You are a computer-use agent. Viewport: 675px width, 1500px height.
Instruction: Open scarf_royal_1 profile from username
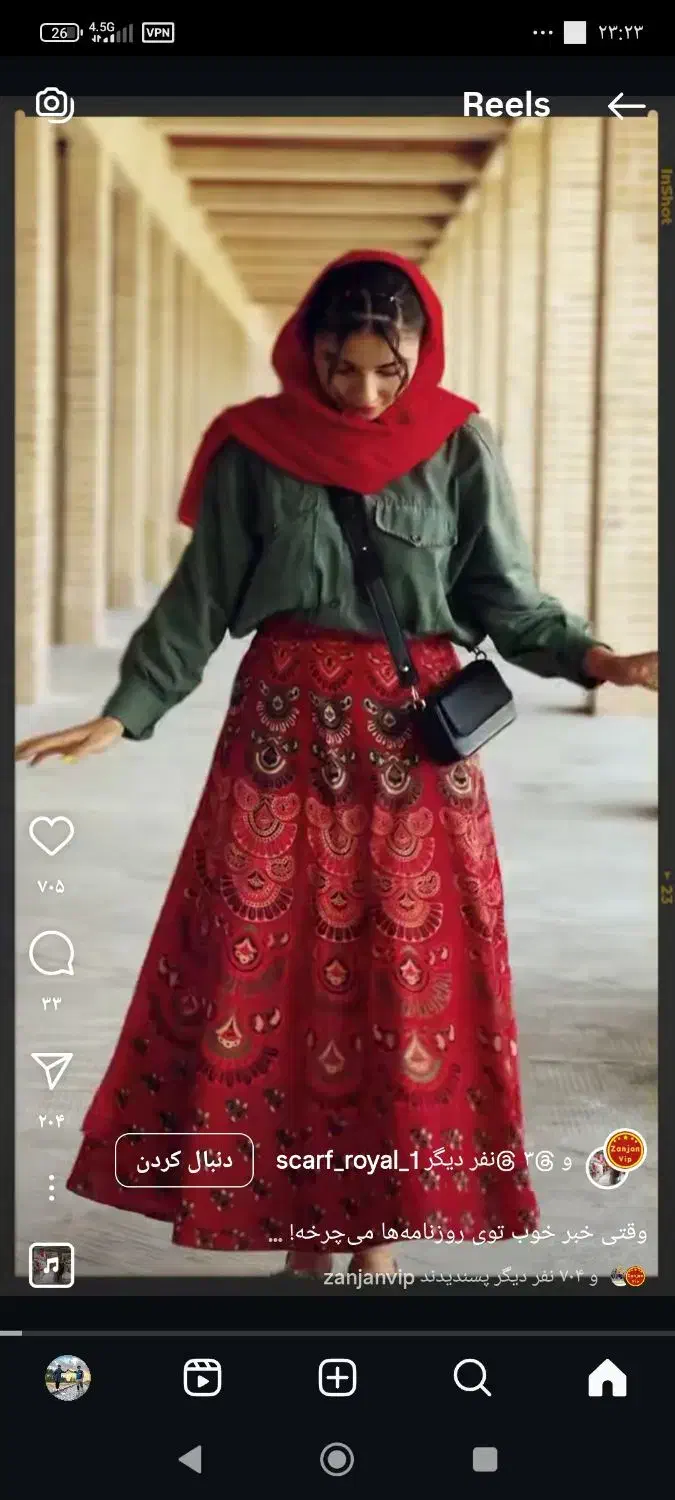click(348, 1161)
